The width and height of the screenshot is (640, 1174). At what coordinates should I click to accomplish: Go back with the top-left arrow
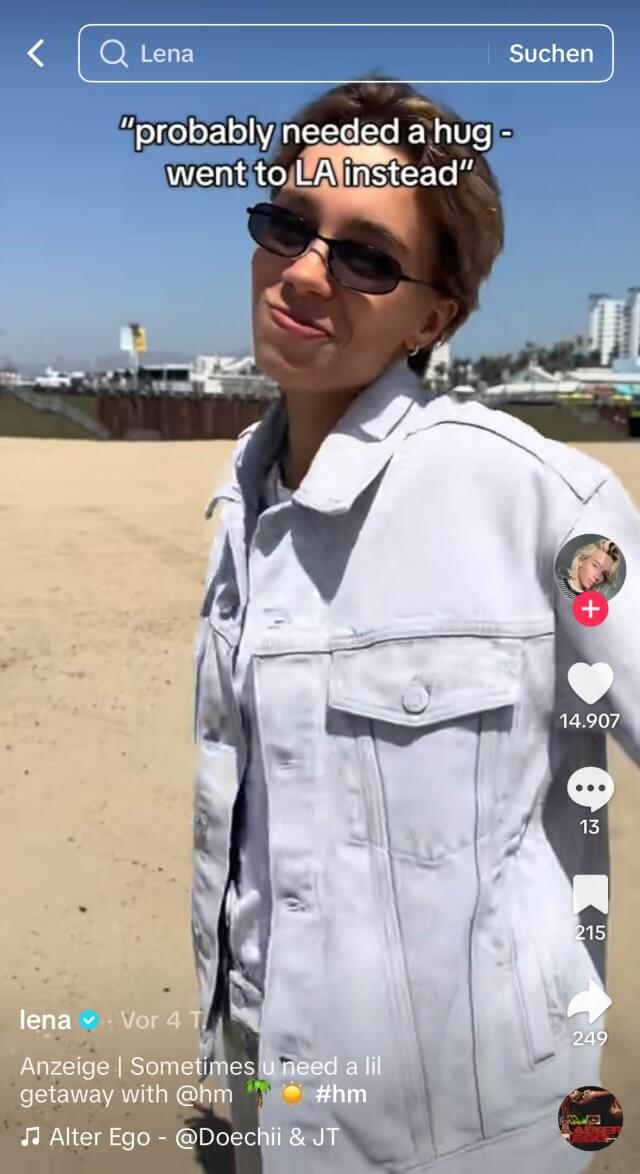(35, 53)
